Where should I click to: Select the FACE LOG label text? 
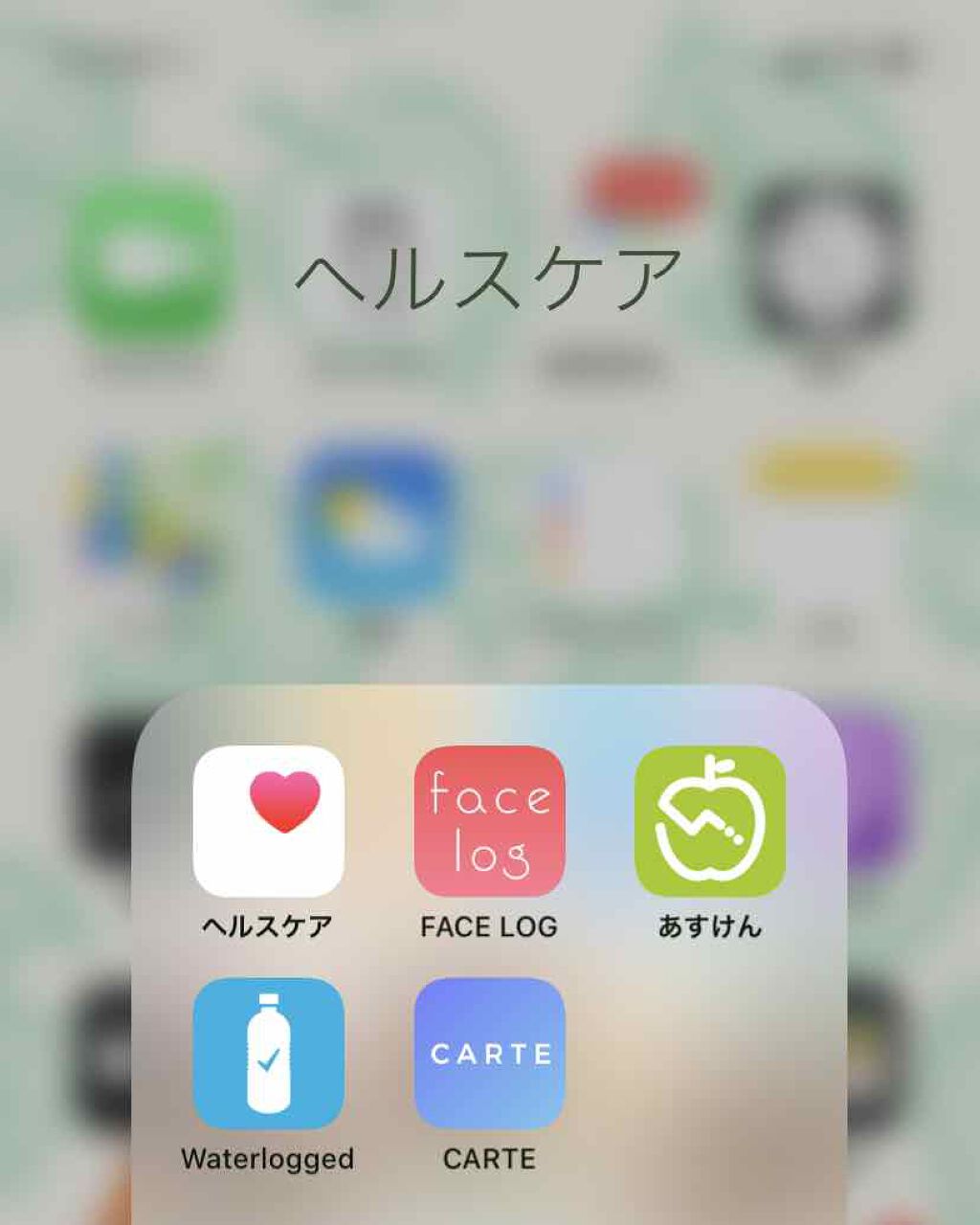(x=489, y=926)
